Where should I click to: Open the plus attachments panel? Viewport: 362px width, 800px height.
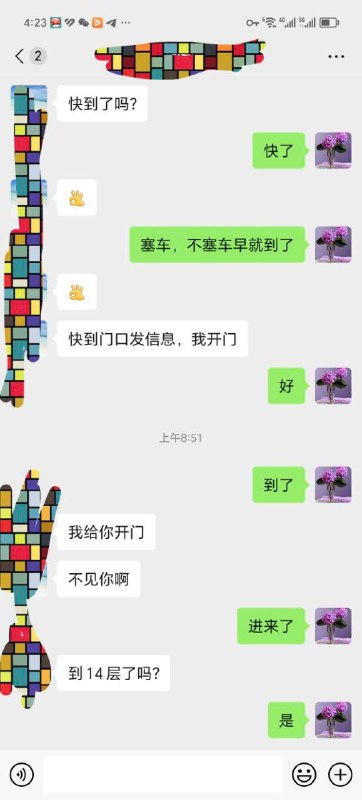(340, 775)
